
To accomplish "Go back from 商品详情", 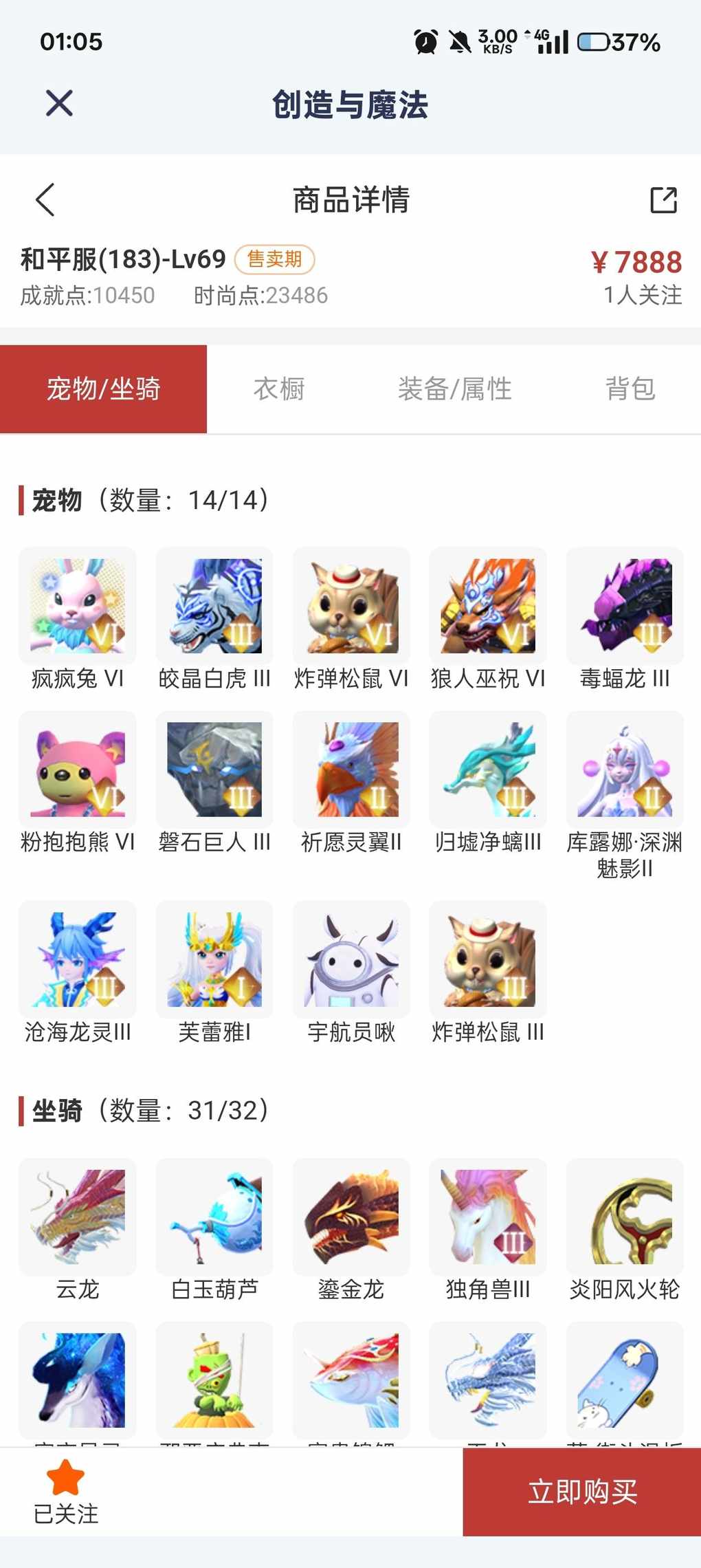I will point(45,200).
